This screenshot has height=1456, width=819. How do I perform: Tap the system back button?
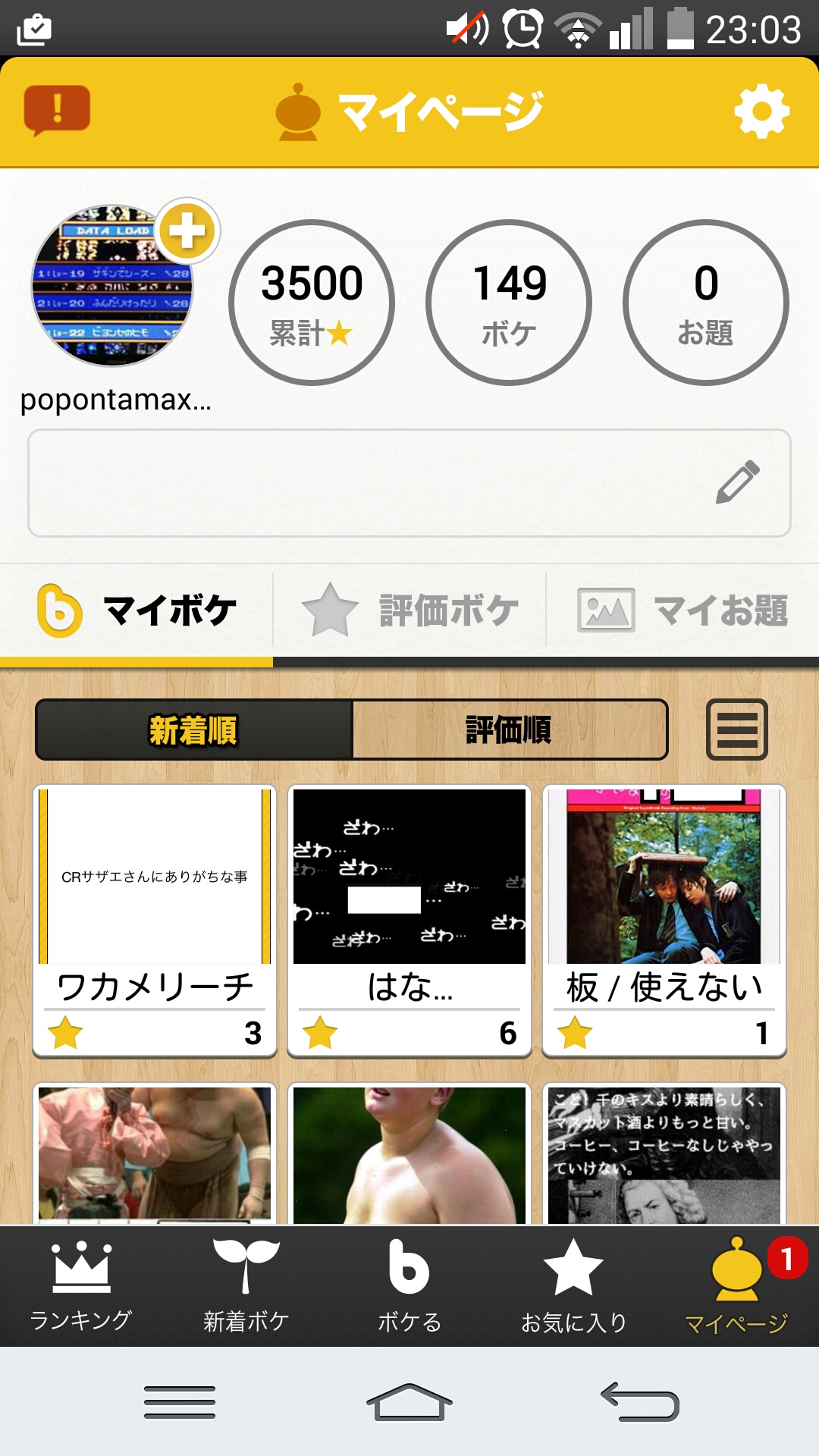pyautogui.click(x=640, y=1401)
